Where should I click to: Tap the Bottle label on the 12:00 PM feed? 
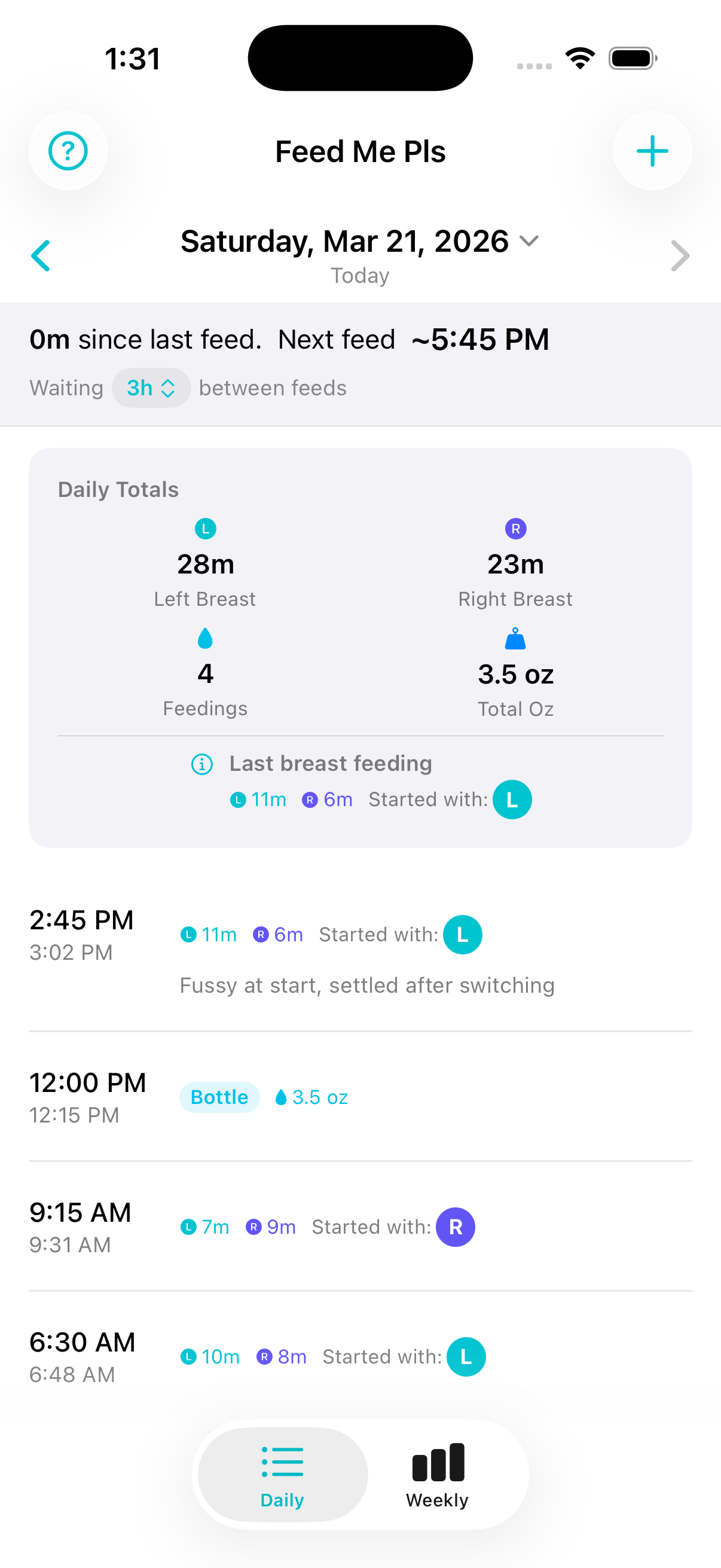pos(219,1097)
